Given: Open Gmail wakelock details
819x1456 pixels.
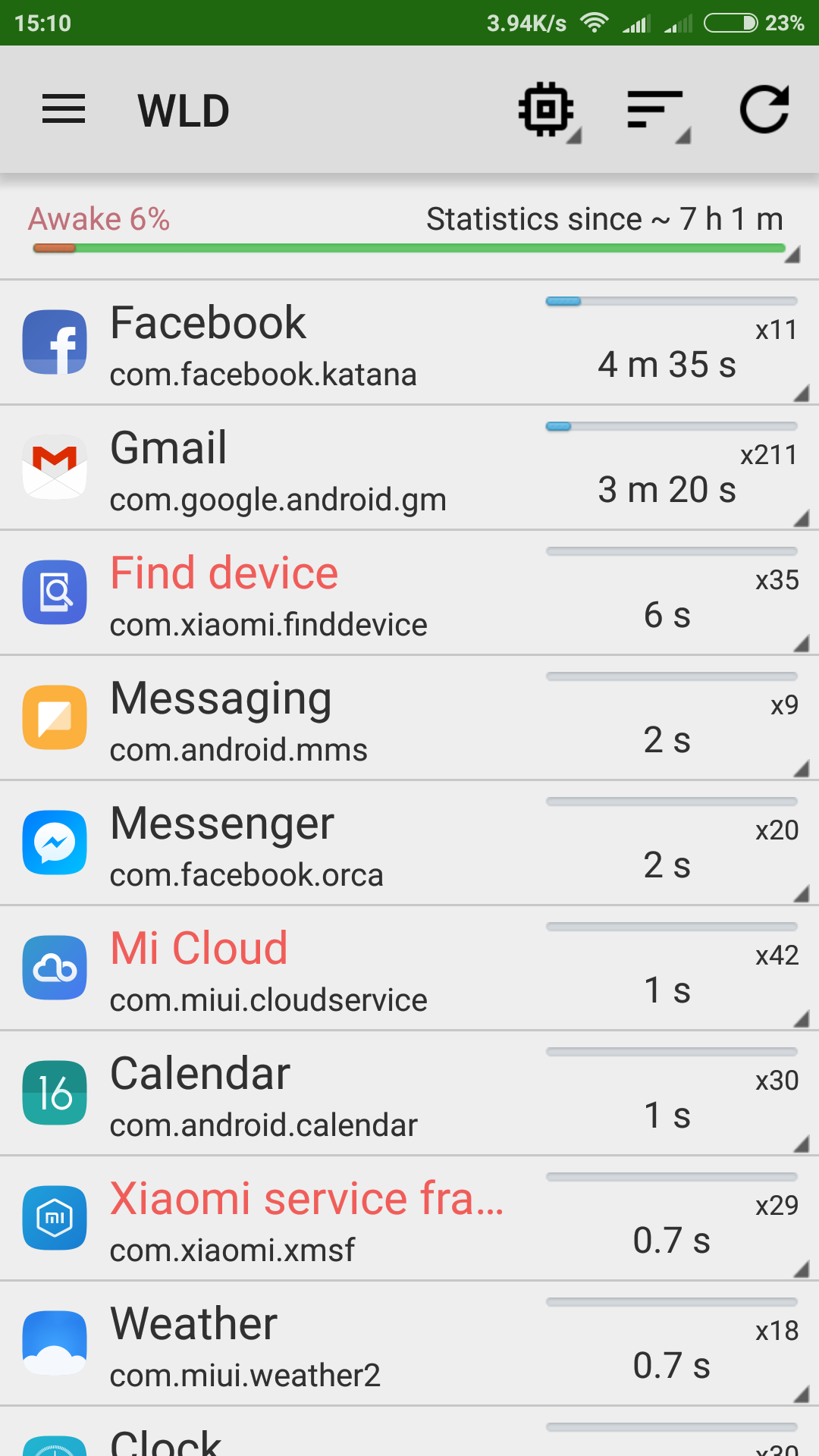Looking at the screenshot, I should [409, 468].
